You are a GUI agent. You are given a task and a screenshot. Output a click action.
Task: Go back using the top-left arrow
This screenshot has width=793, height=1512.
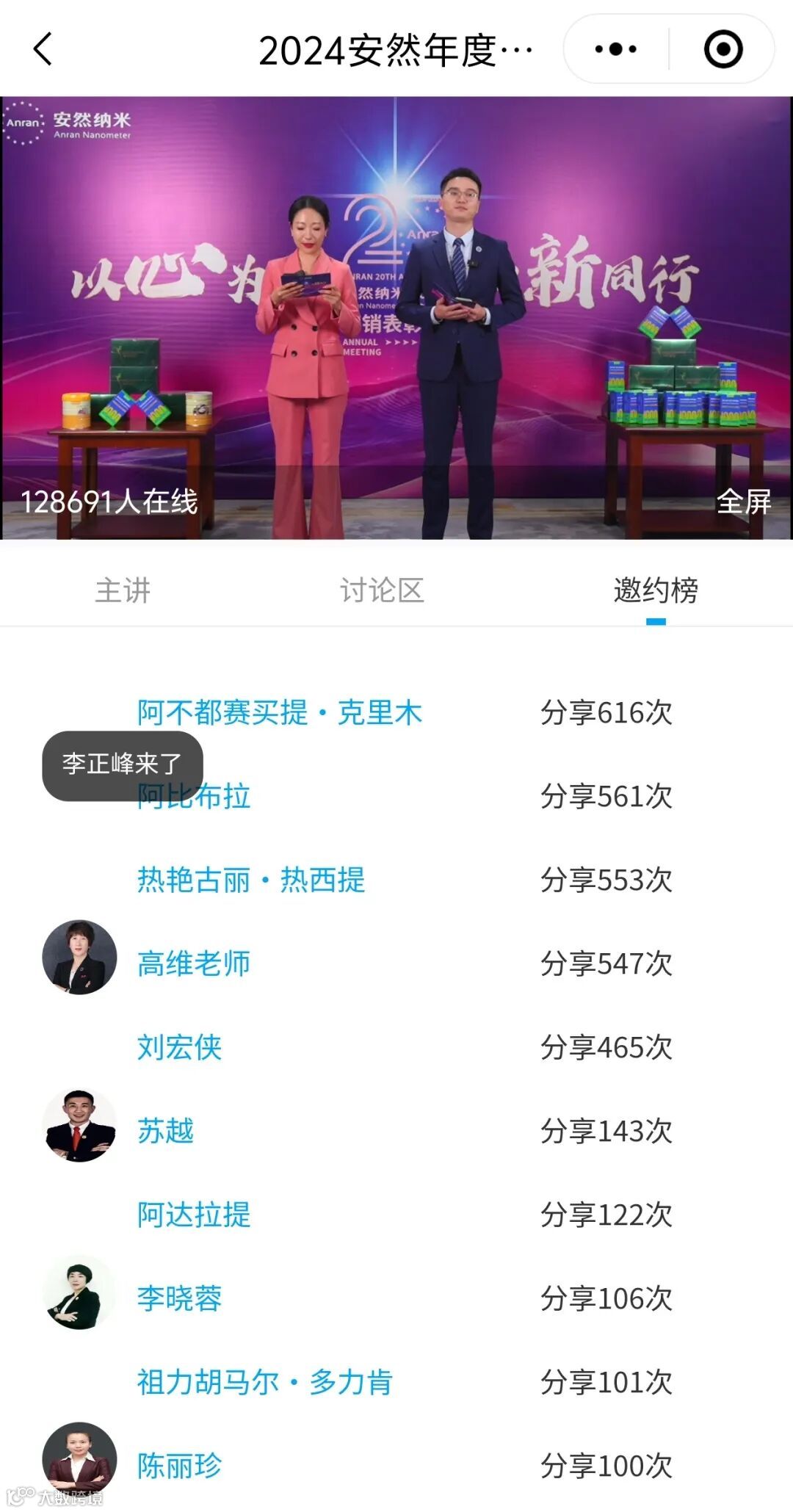[x=43, y=49]
